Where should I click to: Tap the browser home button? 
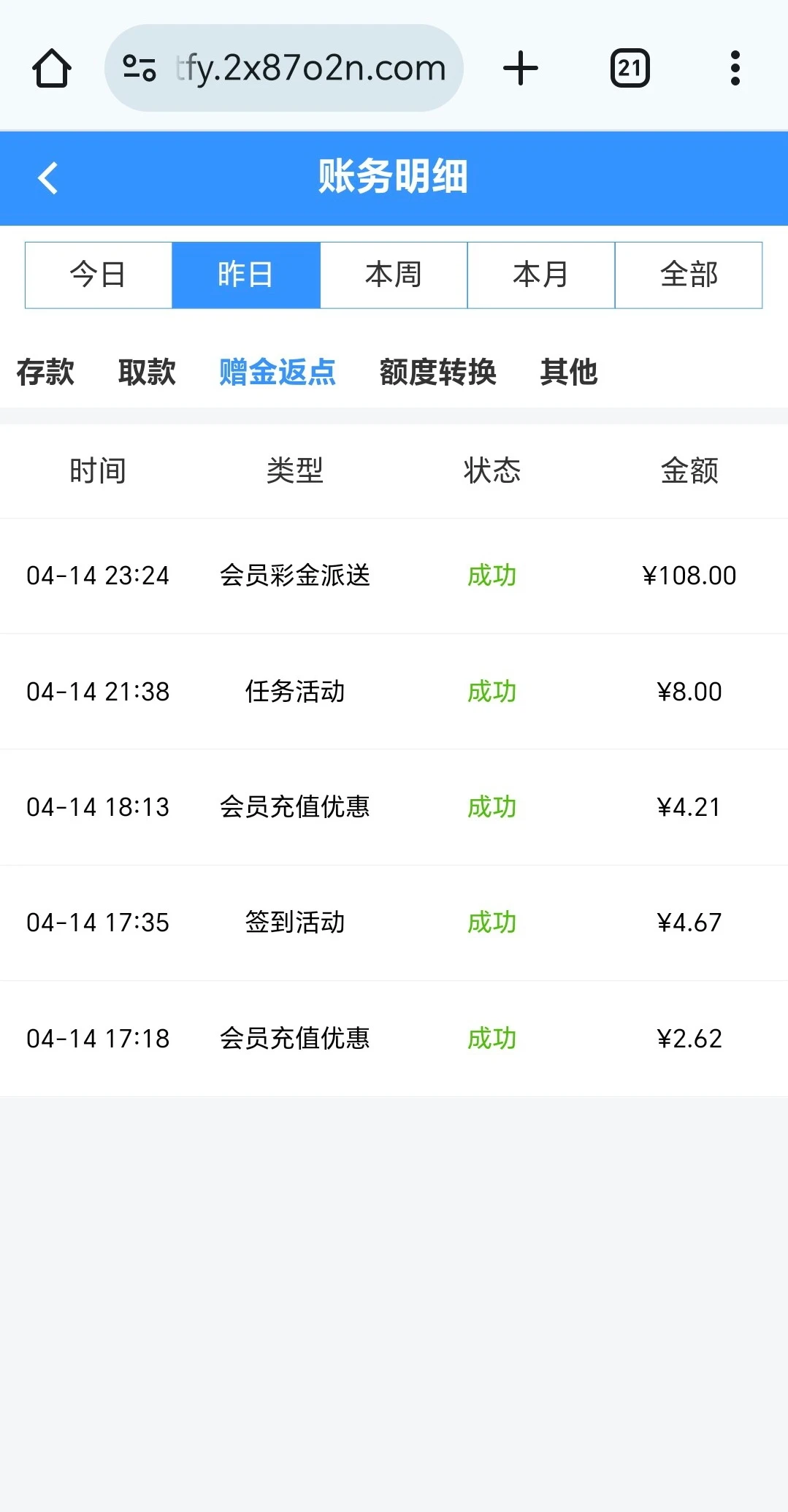[x=52, y=68]
